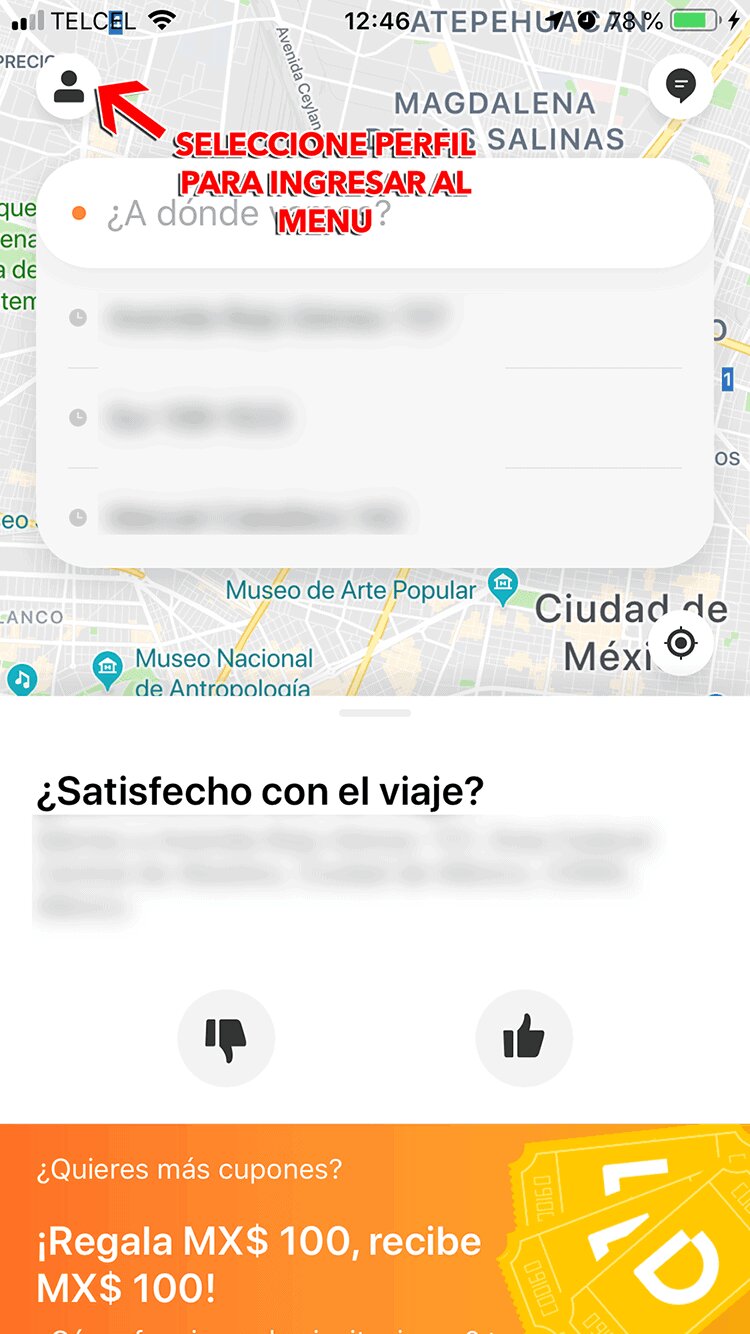Open the 'Regala MX$ 100' coupon banner
The image size is (750, 1334).
(300, 1240)
